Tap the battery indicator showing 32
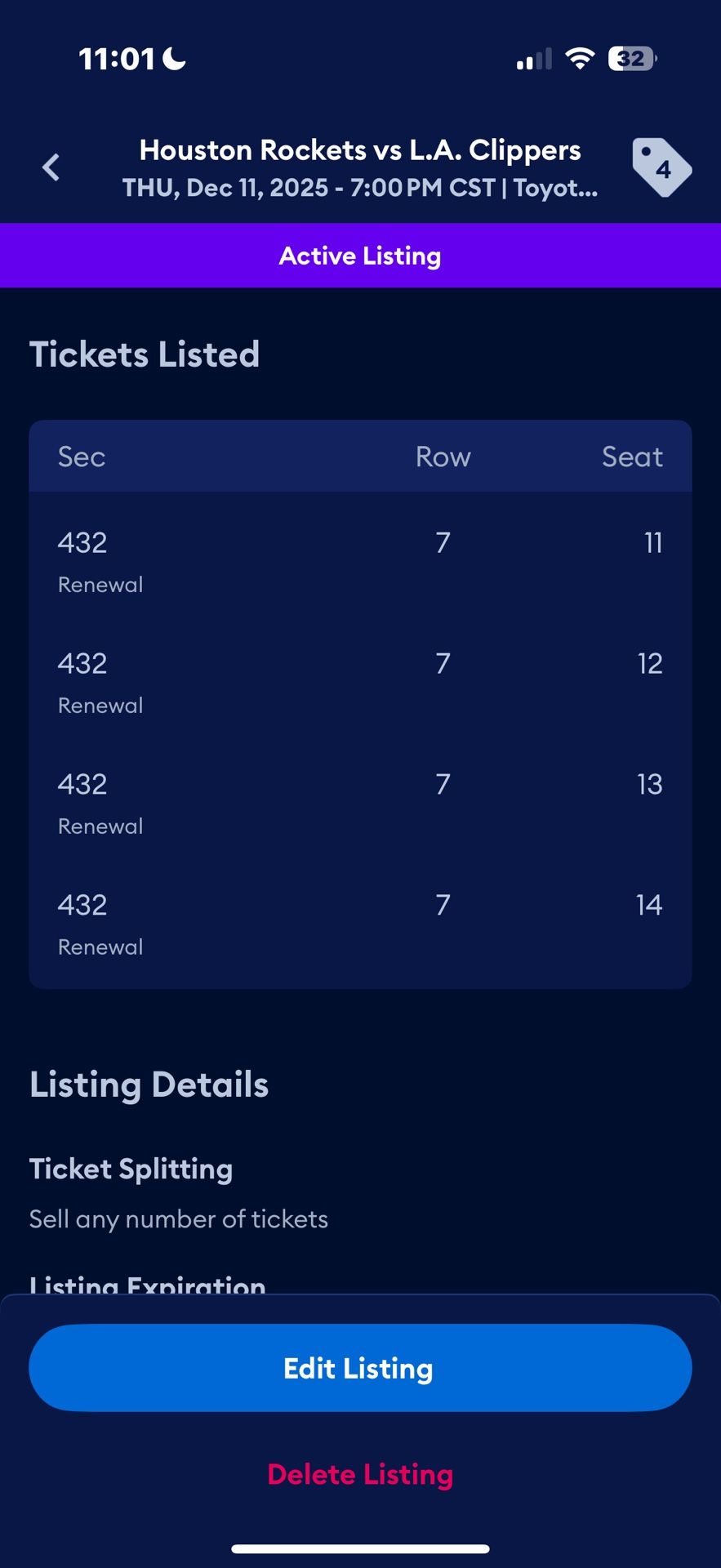Screen dimensions: 721x1568 click(630, 59)
